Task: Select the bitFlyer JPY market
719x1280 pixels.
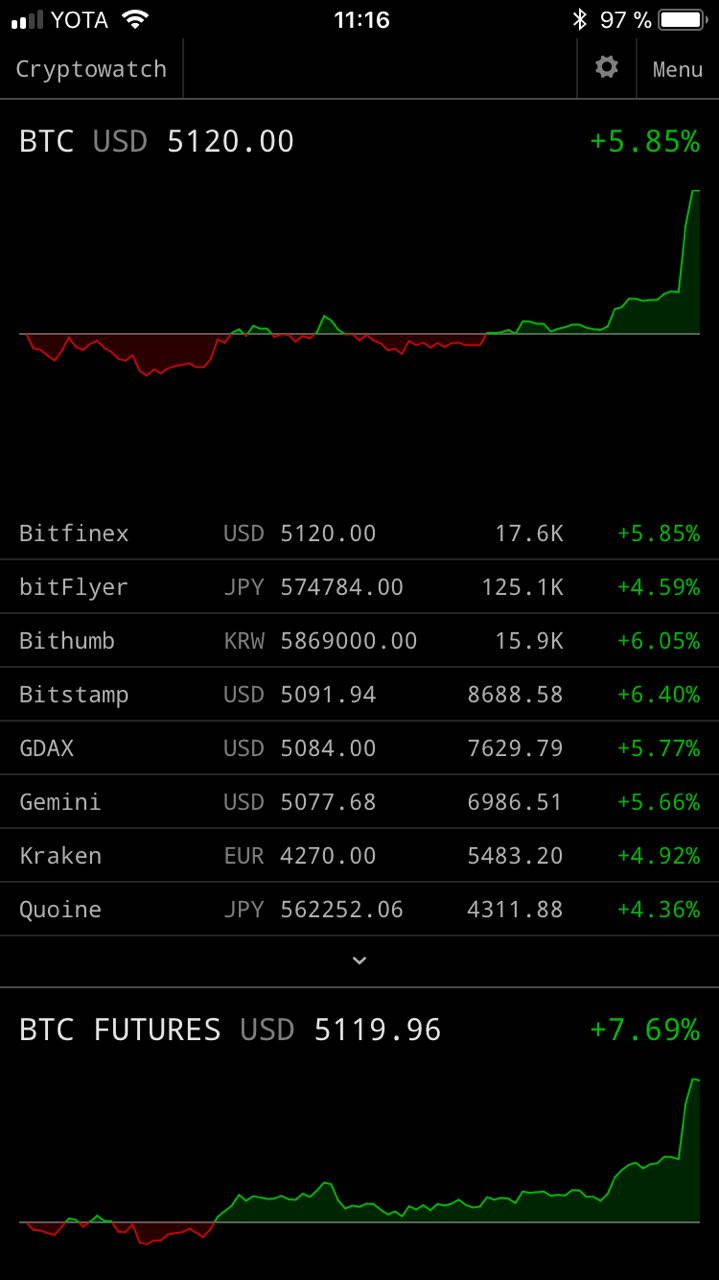Action: click(359, 587)
